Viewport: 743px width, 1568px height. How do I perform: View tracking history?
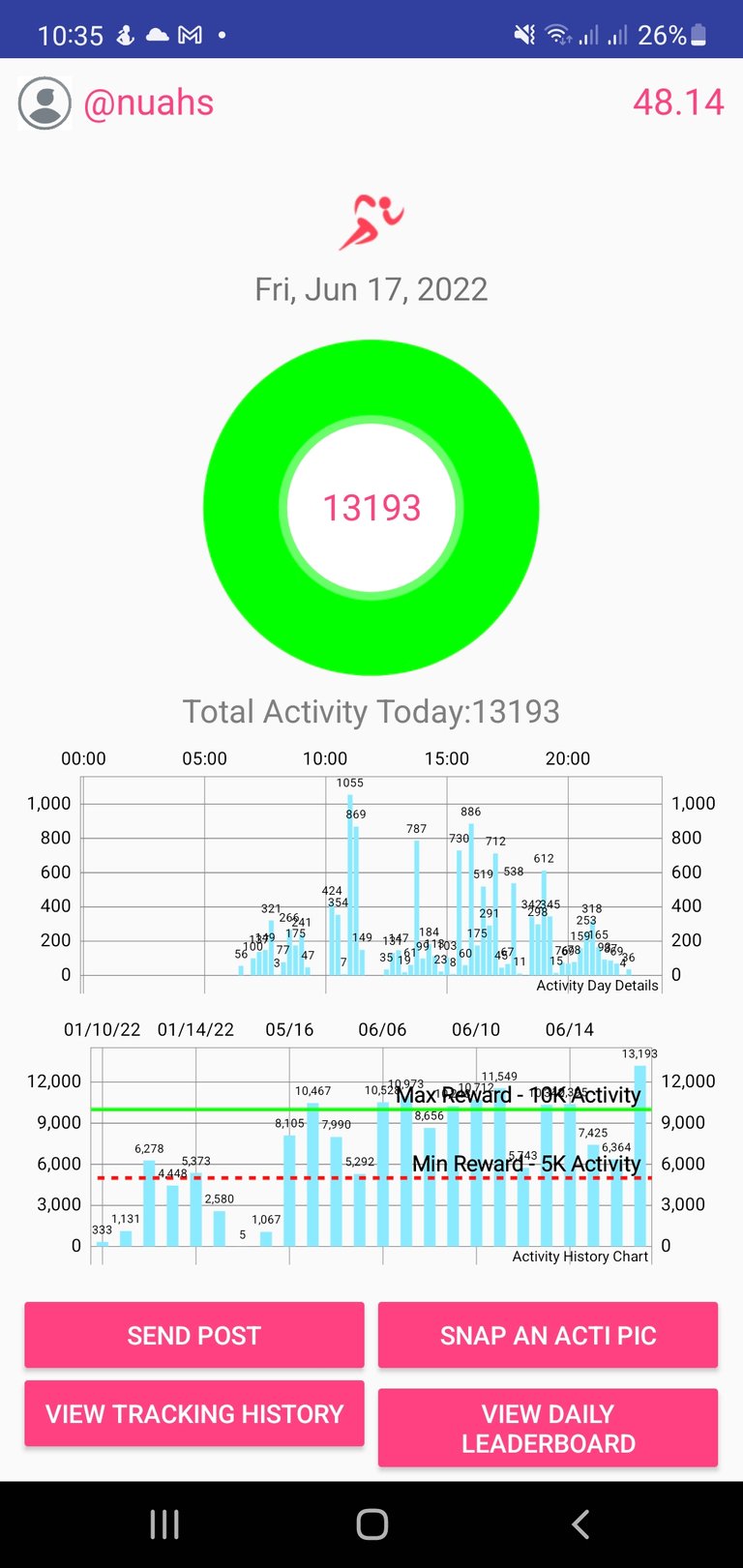pos(194,1413)
